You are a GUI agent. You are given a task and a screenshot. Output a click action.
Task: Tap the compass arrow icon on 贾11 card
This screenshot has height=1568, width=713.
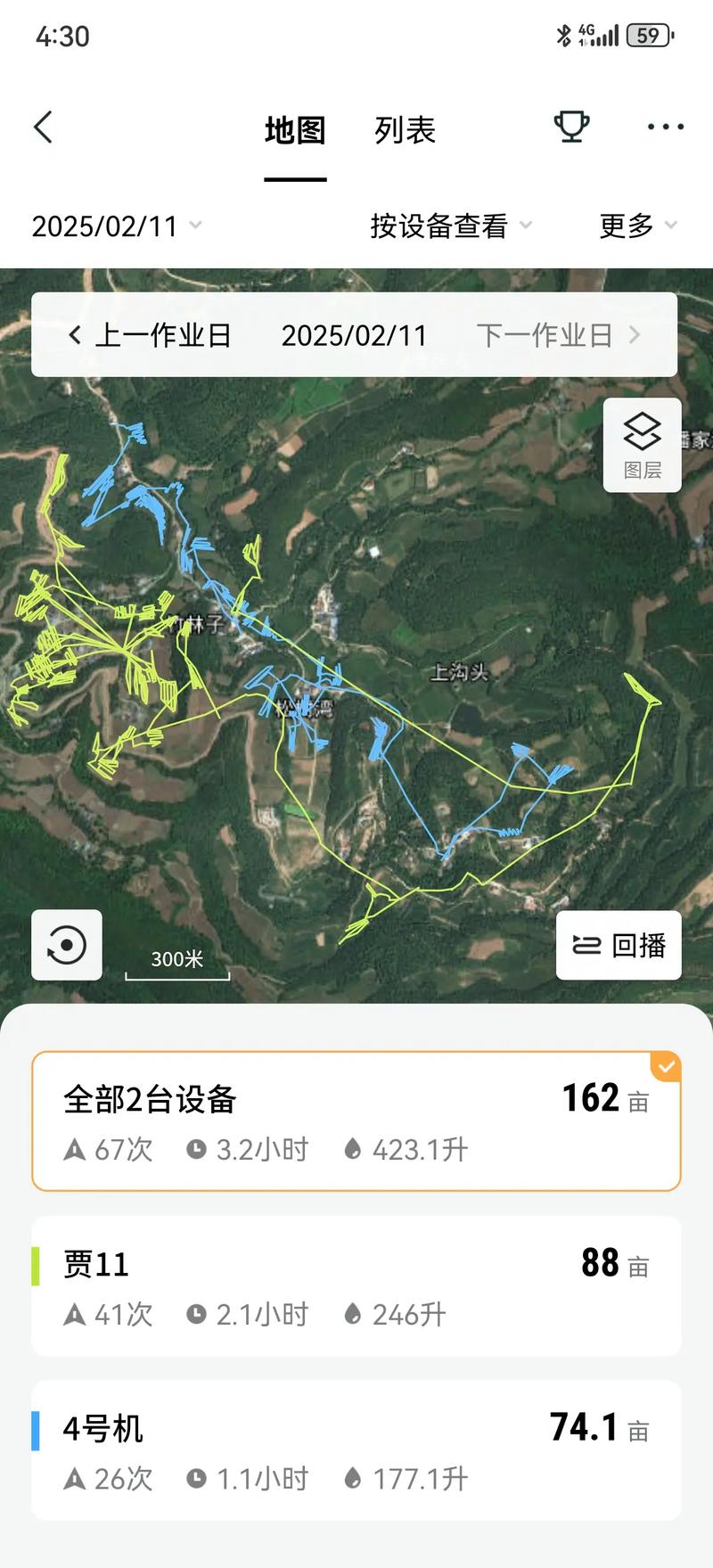tap(76, 1314)
